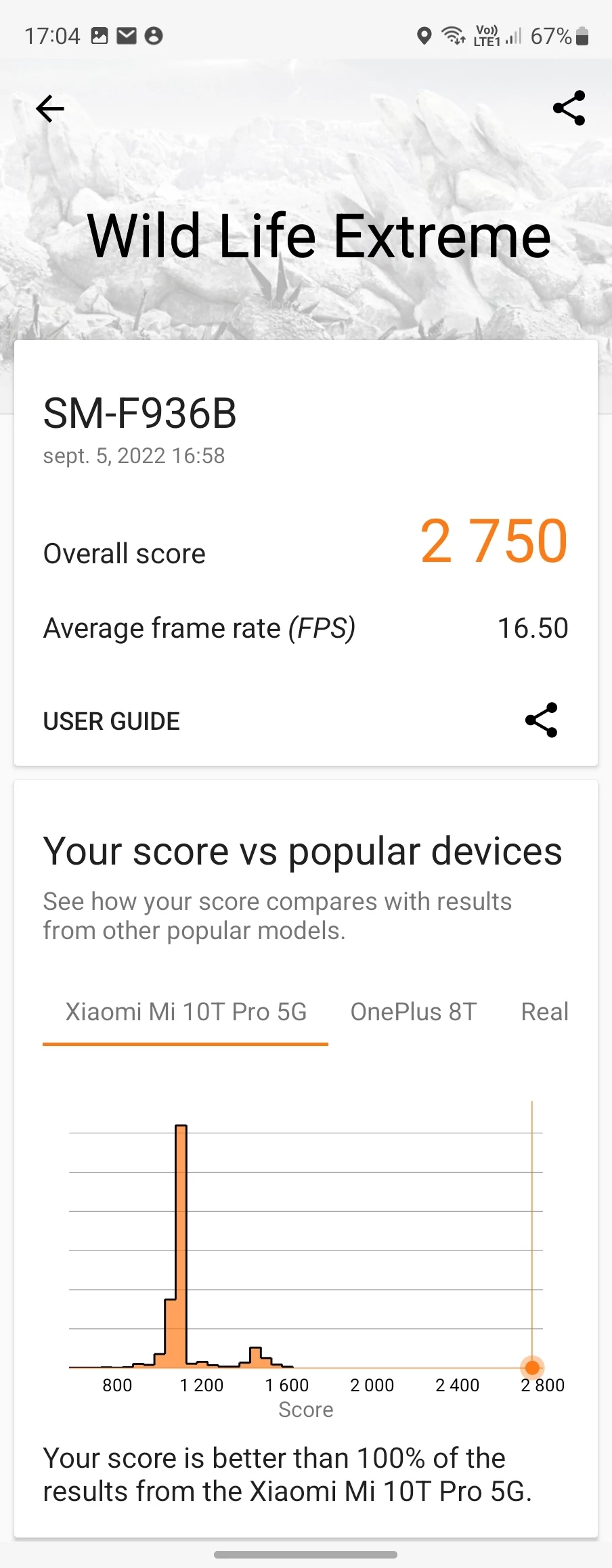Viewport: 612px width, 1568px height.
Task: Select the Xiaomi Mi 10T Pro 5G tab
Action: pos(185,1012)
